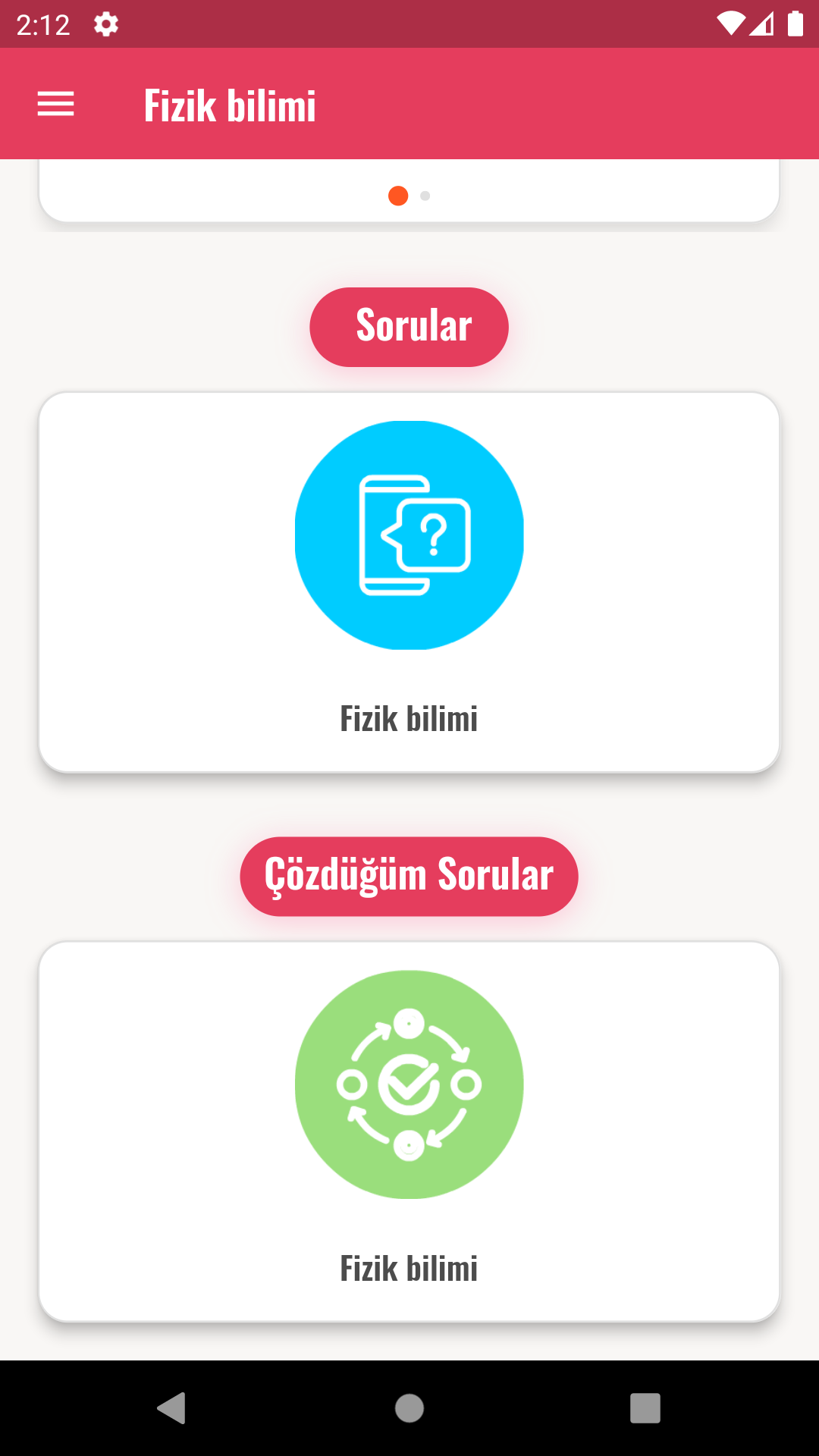
Task: Select the green solved questions cycle icon
Action: (409, 1084)
